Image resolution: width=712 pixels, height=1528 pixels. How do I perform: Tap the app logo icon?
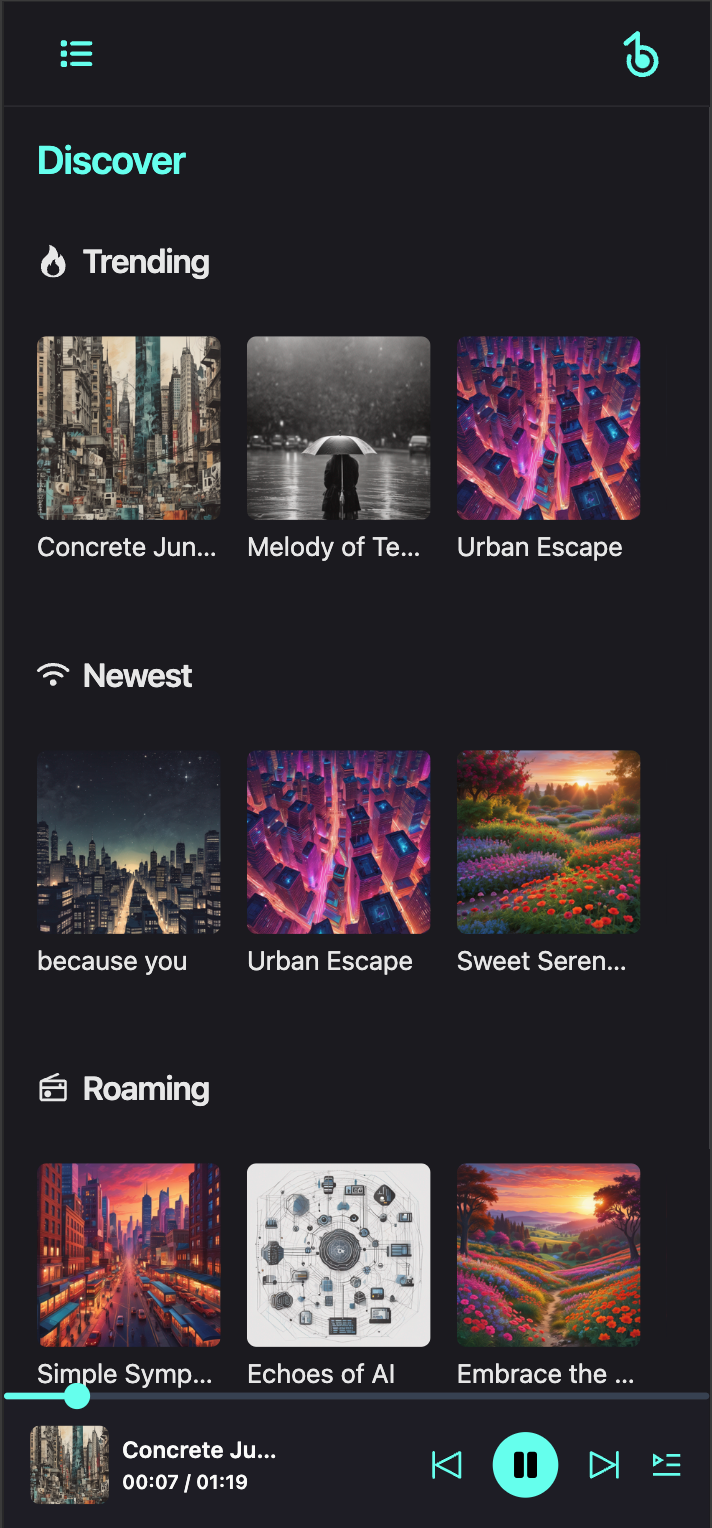pos(641,54)
